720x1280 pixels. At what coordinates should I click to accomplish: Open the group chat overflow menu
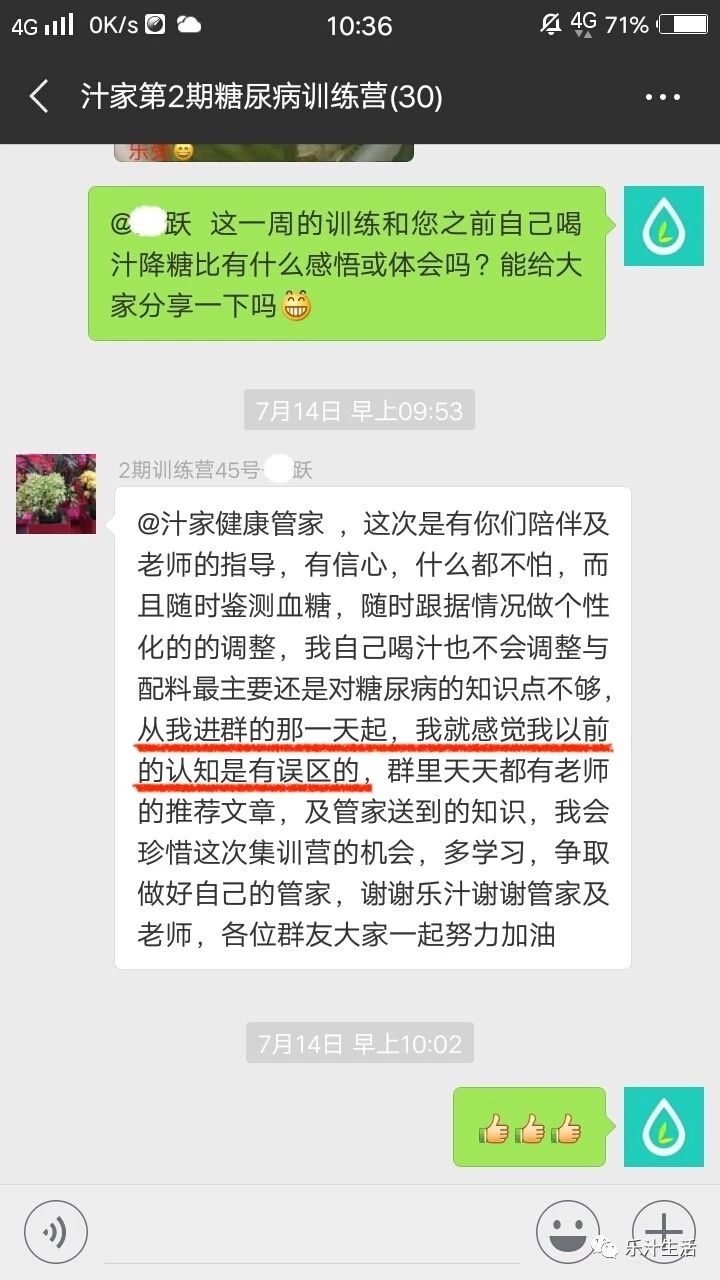tap(663, 97)
